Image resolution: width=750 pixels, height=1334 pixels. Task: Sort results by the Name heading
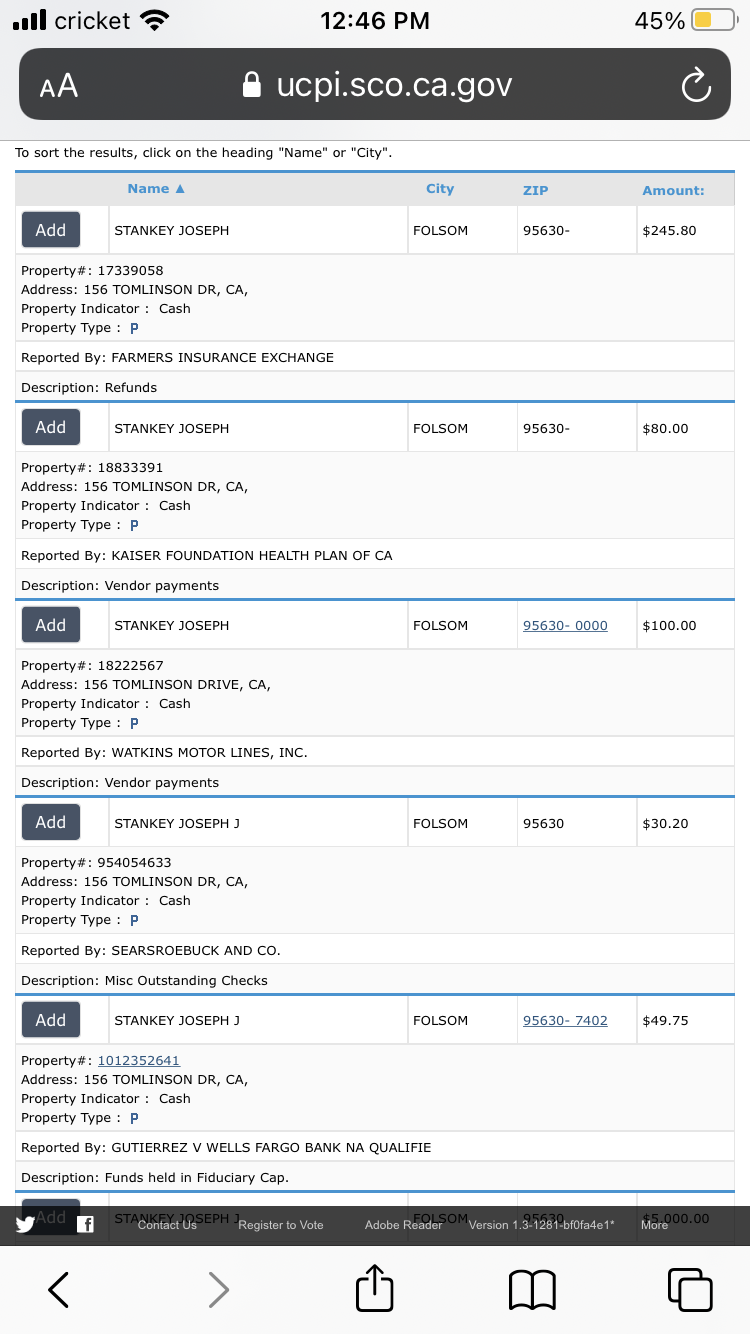pyautogui.click(x=156, y=189)
